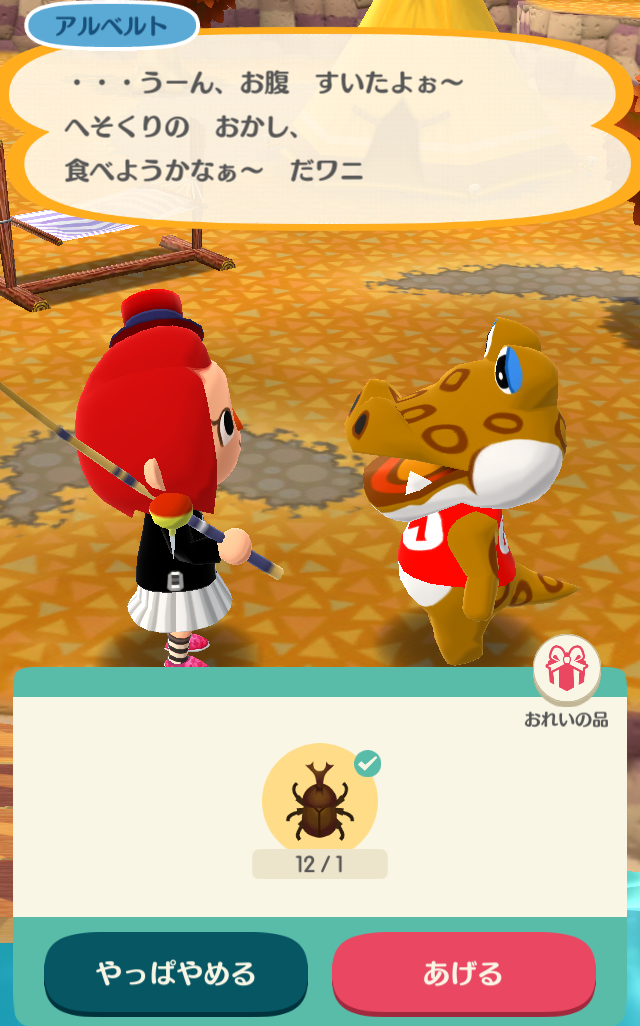Tap あげる to give the beetle
Image resolution: width=640 pixels, height=1026 pixels.
[463, 972]
